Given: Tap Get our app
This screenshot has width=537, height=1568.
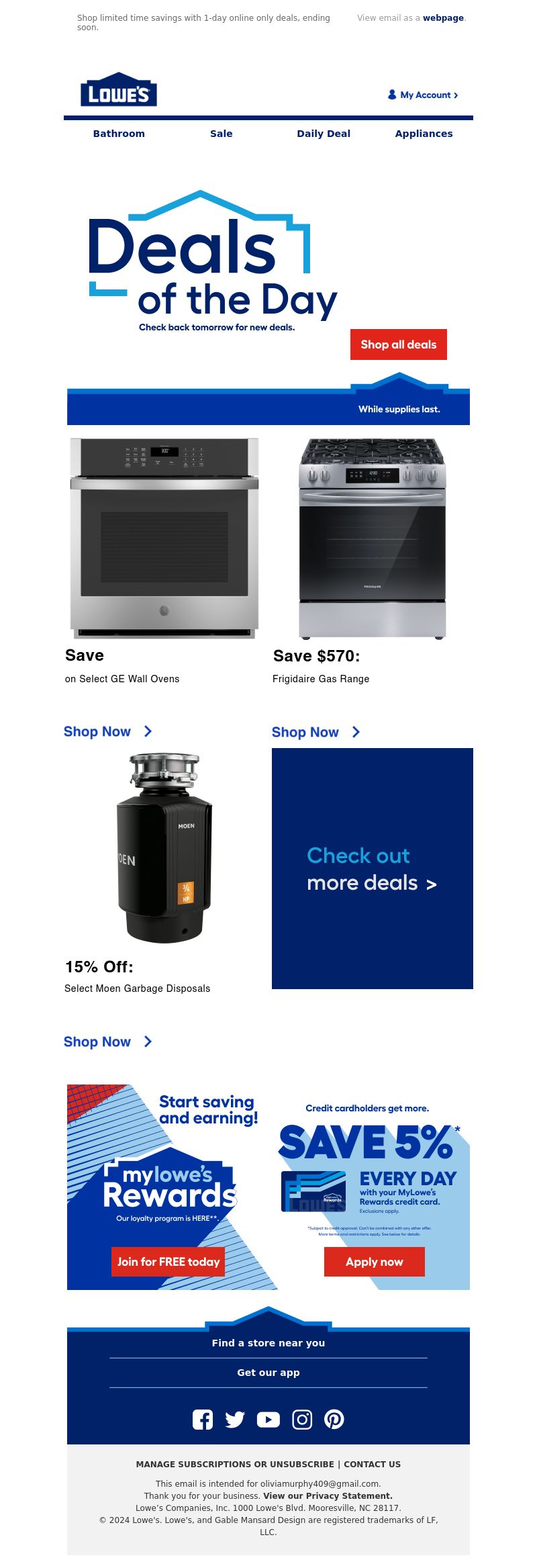Looking at the screenshot, I should [x=268, y=1373].
